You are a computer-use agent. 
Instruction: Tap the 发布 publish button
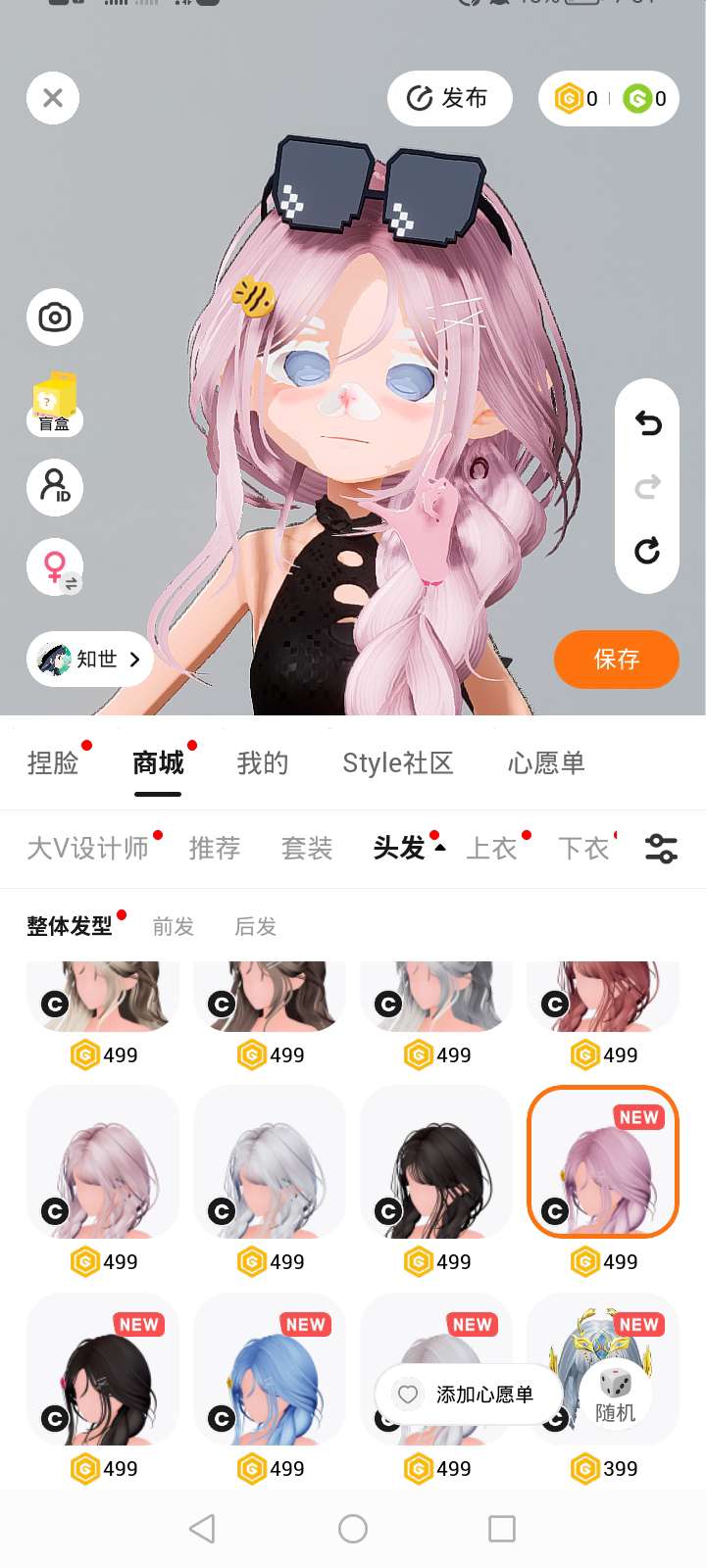pyautogui.click(x=449, y=98)
